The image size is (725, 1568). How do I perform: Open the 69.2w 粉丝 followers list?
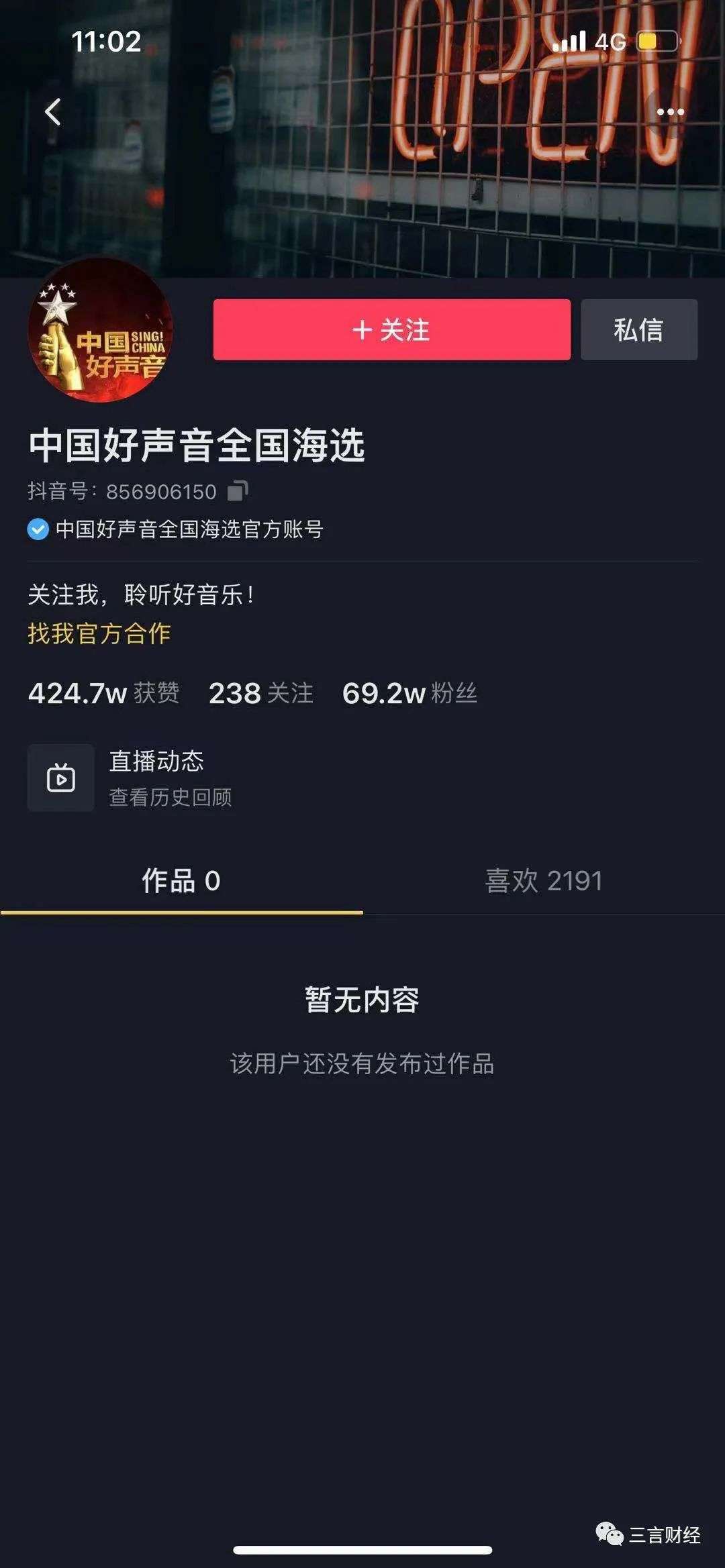click(x=409, y=693)
